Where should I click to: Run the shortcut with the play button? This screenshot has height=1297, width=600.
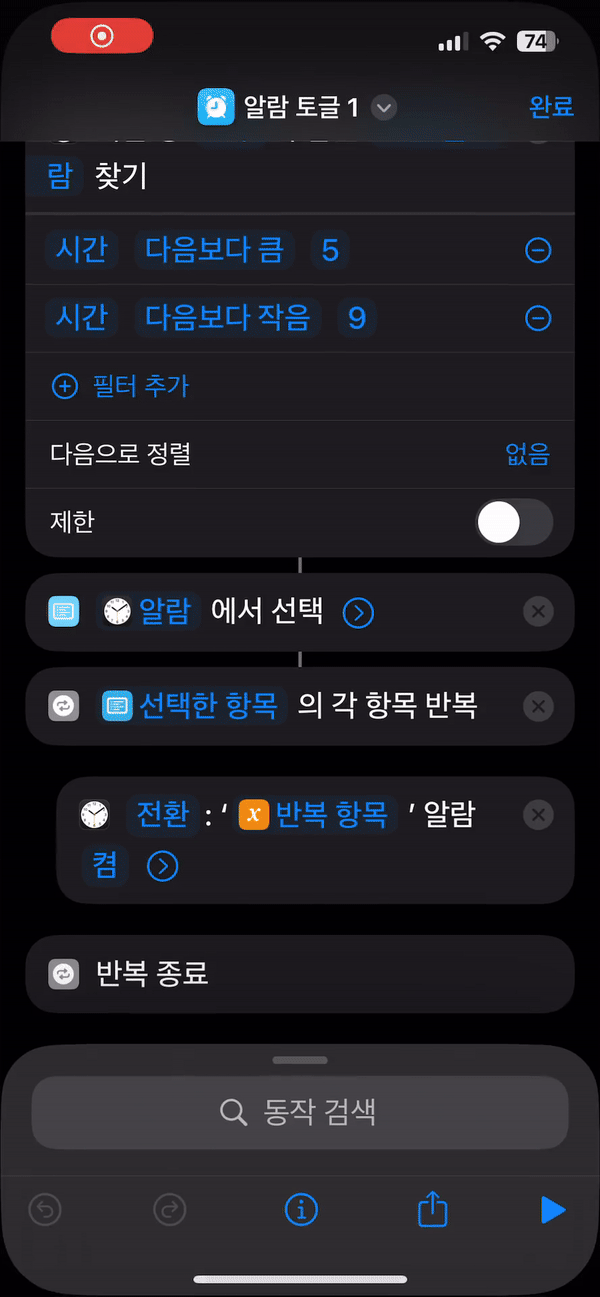pos(552,1210)
